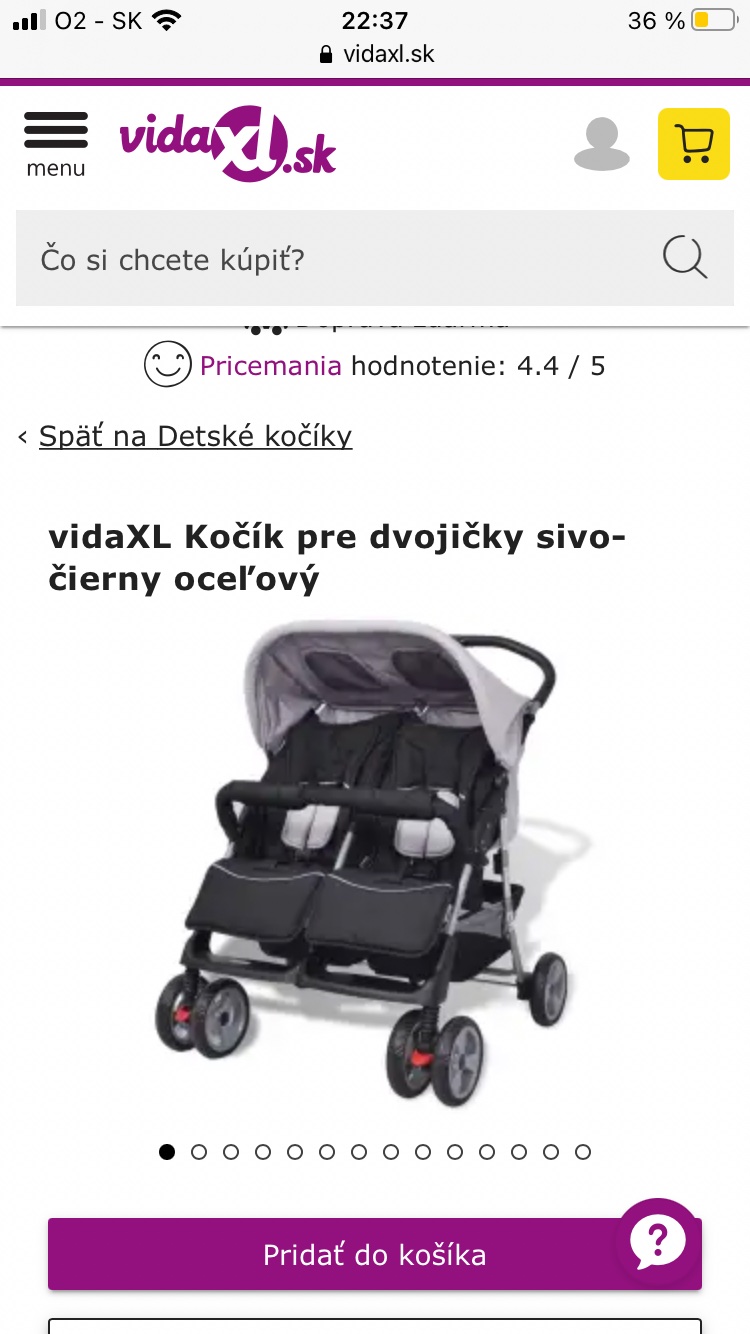Open the help chat bubble

(657, 1242)
